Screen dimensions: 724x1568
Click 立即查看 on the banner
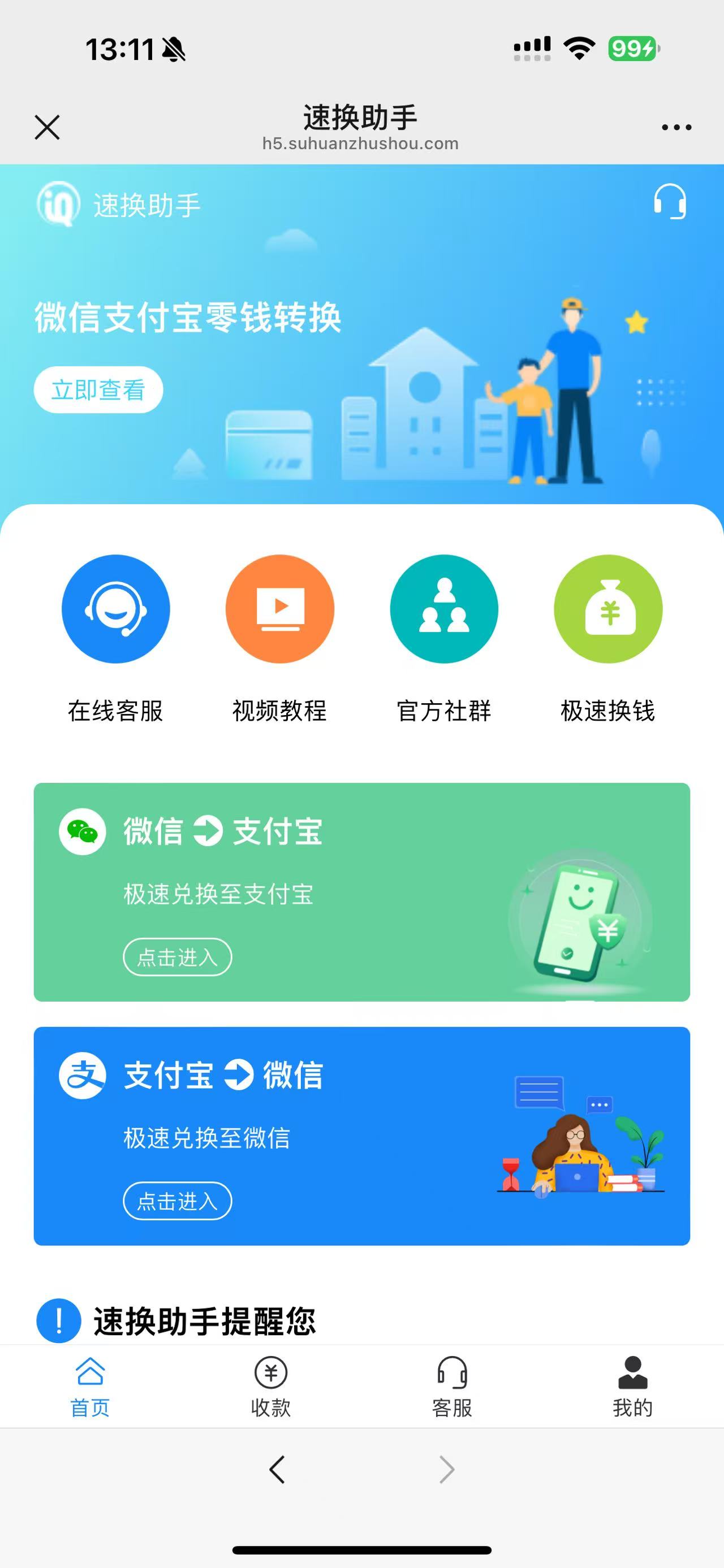click(x=99, y=390)
